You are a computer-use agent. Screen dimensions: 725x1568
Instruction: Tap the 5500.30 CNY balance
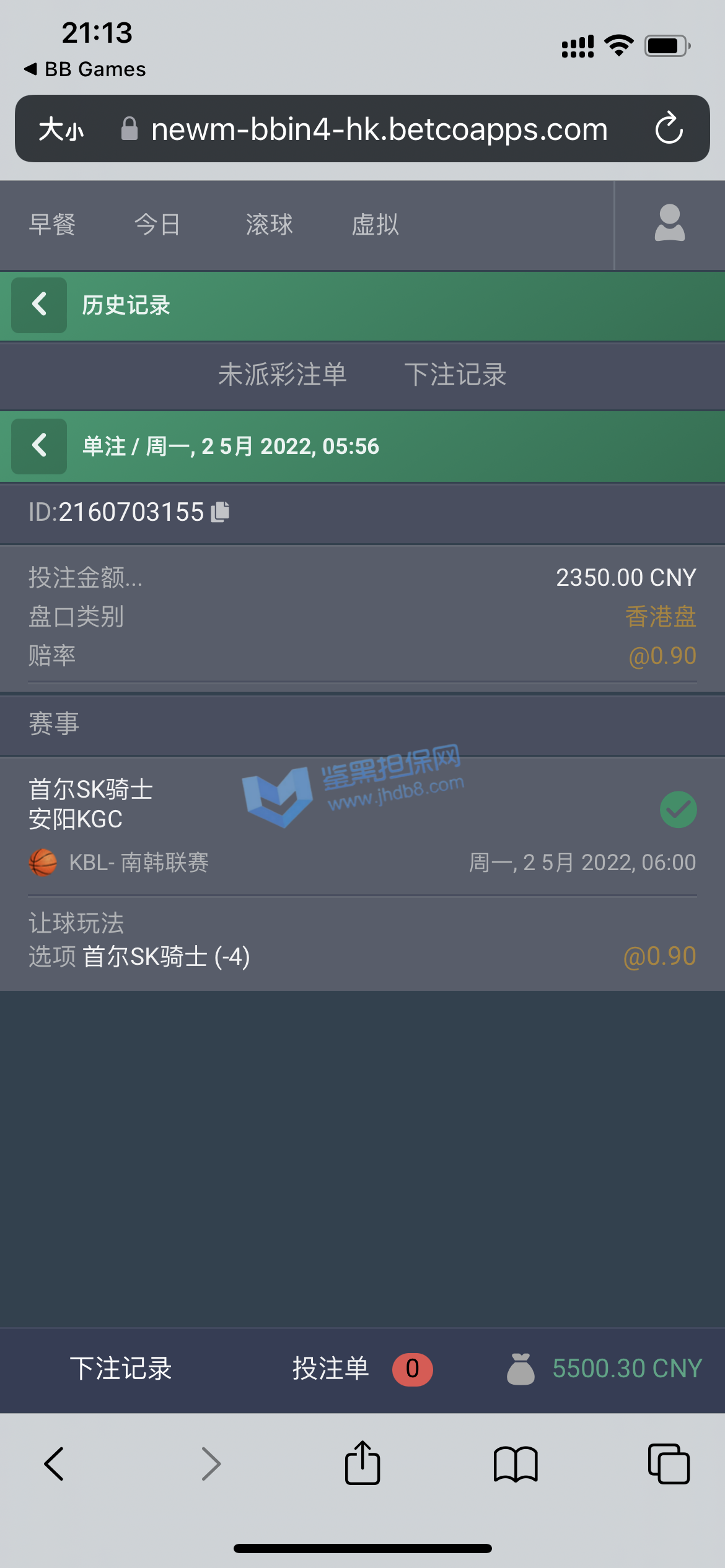pos(626,1369)
